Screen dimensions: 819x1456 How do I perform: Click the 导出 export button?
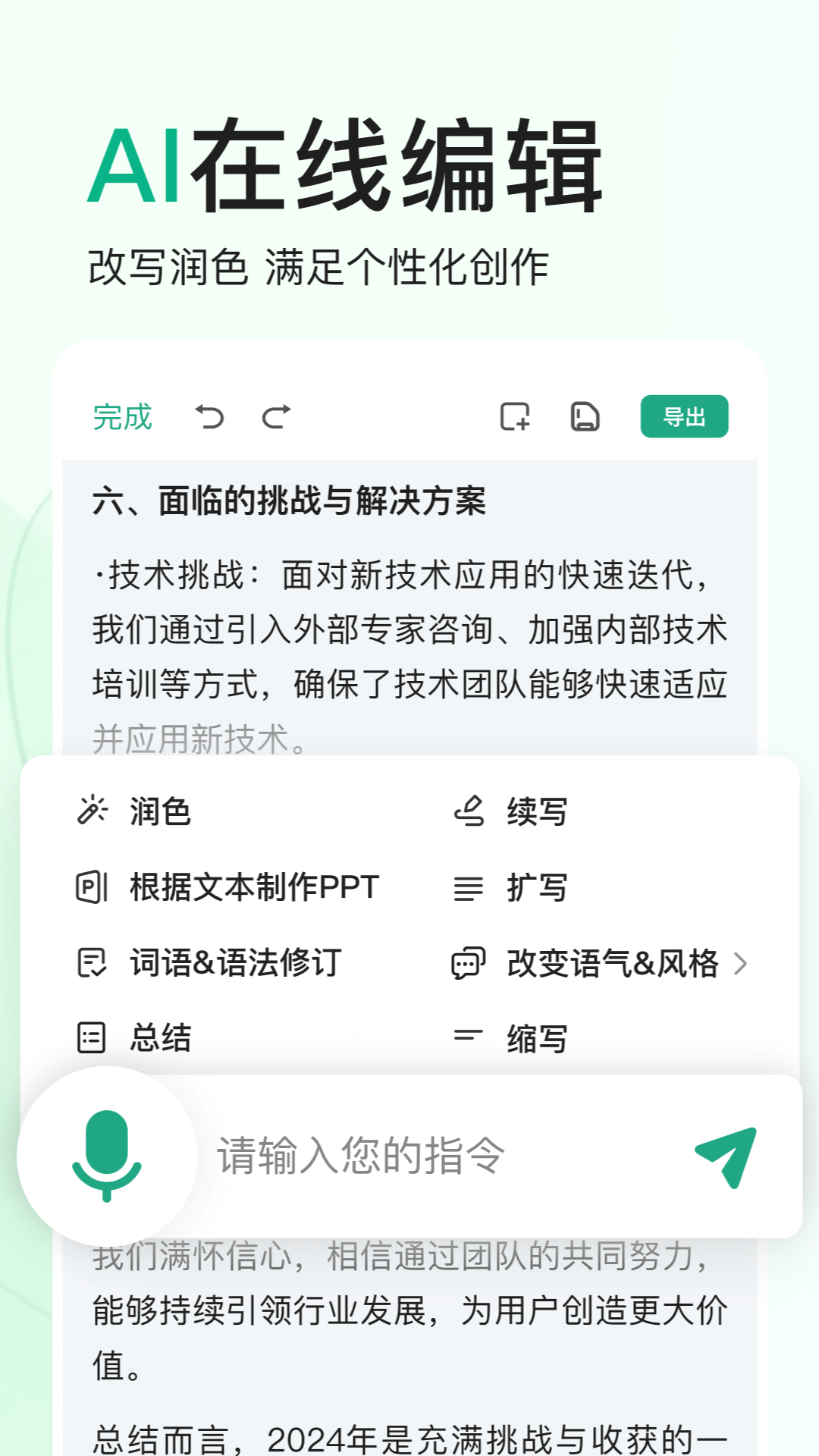[x=684, y=416]
